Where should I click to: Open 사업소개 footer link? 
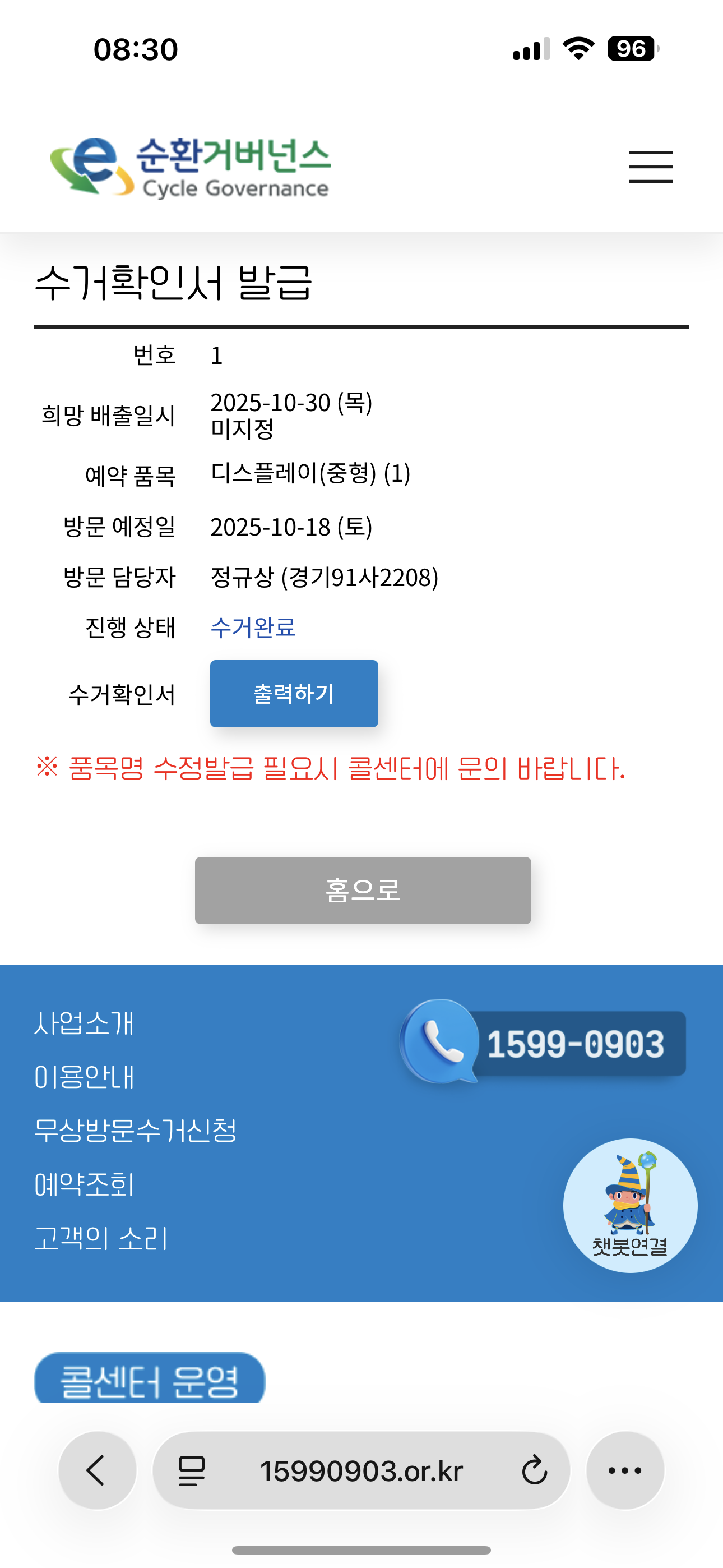coord(84,1023)
